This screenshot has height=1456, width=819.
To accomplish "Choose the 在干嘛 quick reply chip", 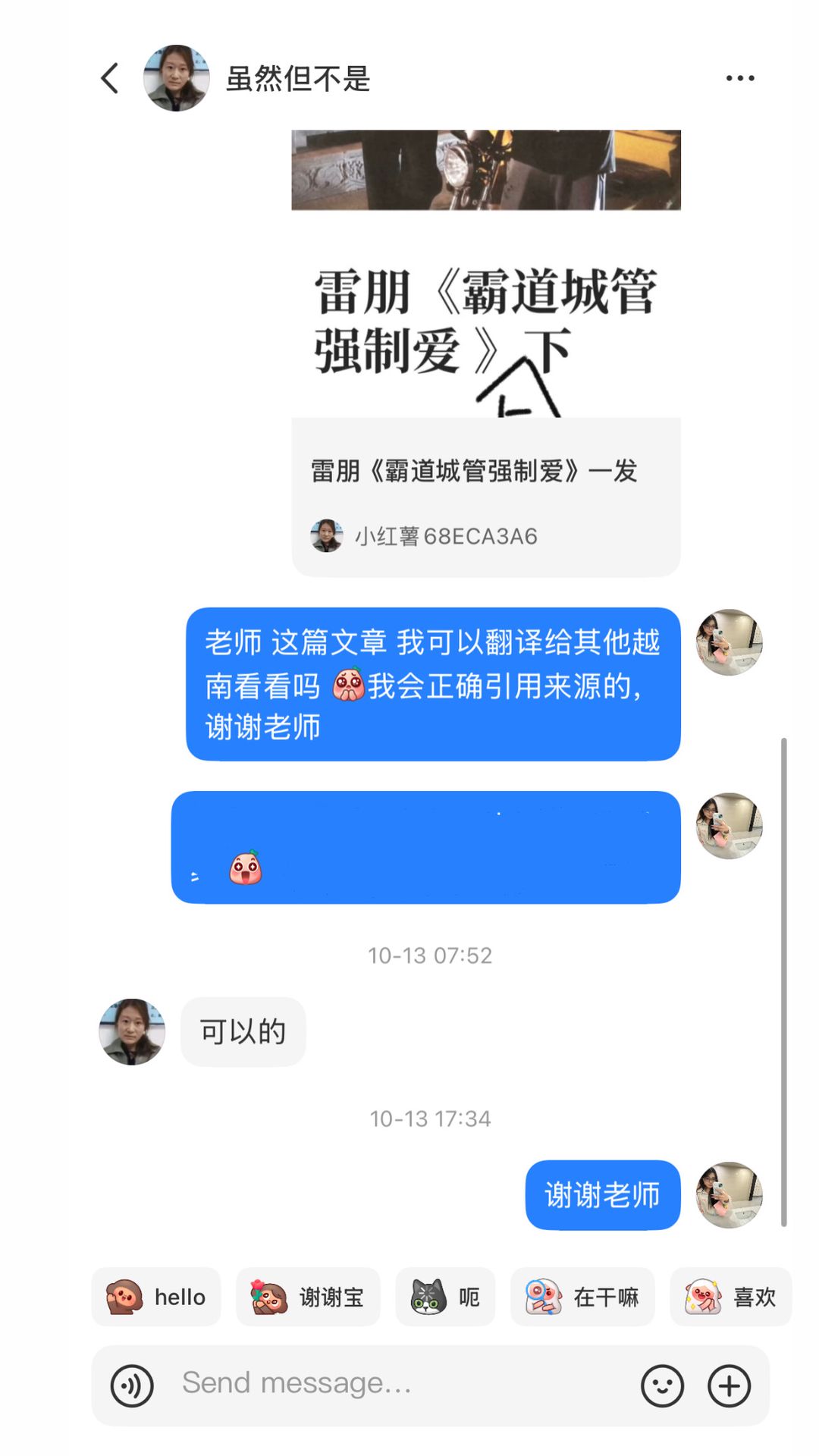I will click(582, 1297).
